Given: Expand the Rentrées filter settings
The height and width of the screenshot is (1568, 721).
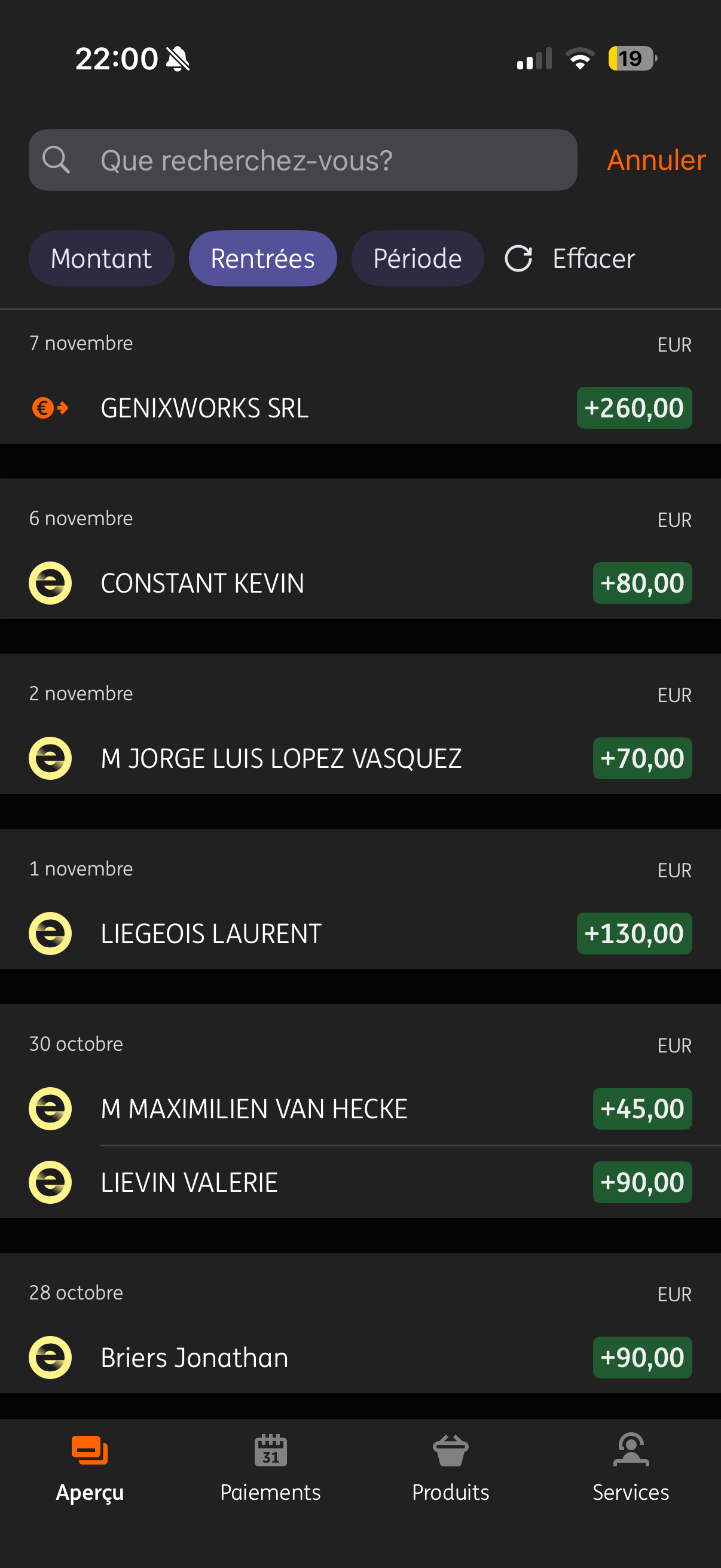Looking at the screenshot, I should tap(262, 258).
